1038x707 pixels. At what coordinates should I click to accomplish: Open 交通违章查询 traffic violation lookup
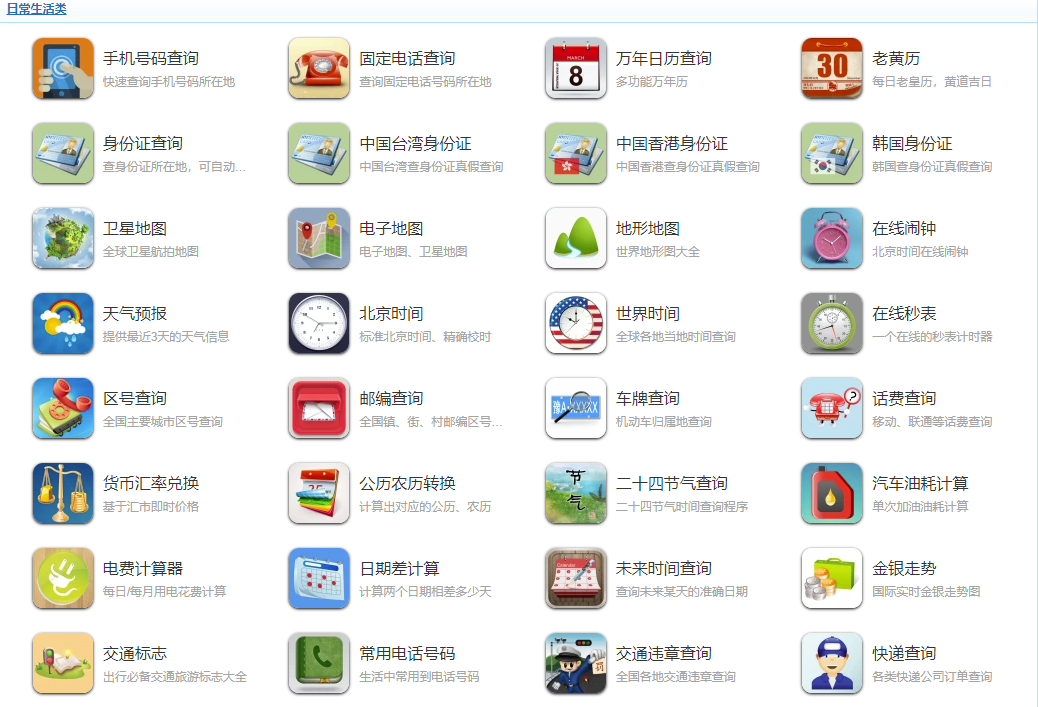pyautogui.click(x=663, y=654)
